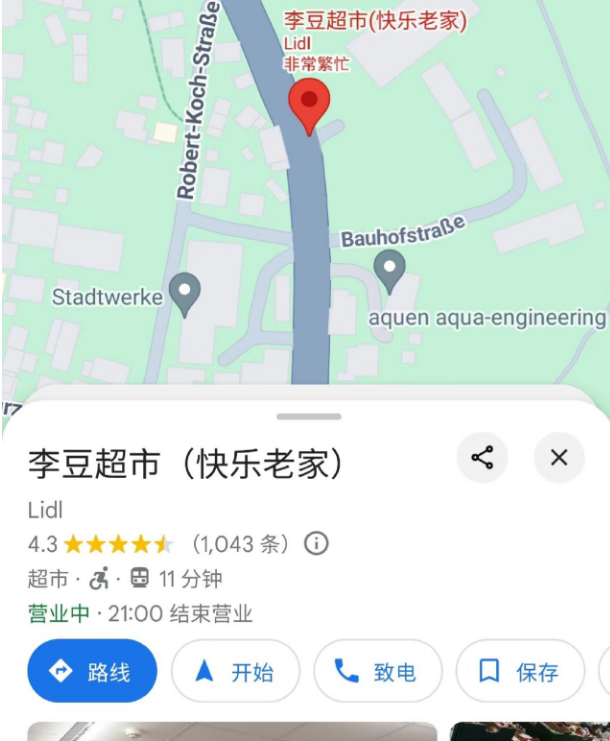Select the aquen aqua-engineering map pin

pos(389,267)
